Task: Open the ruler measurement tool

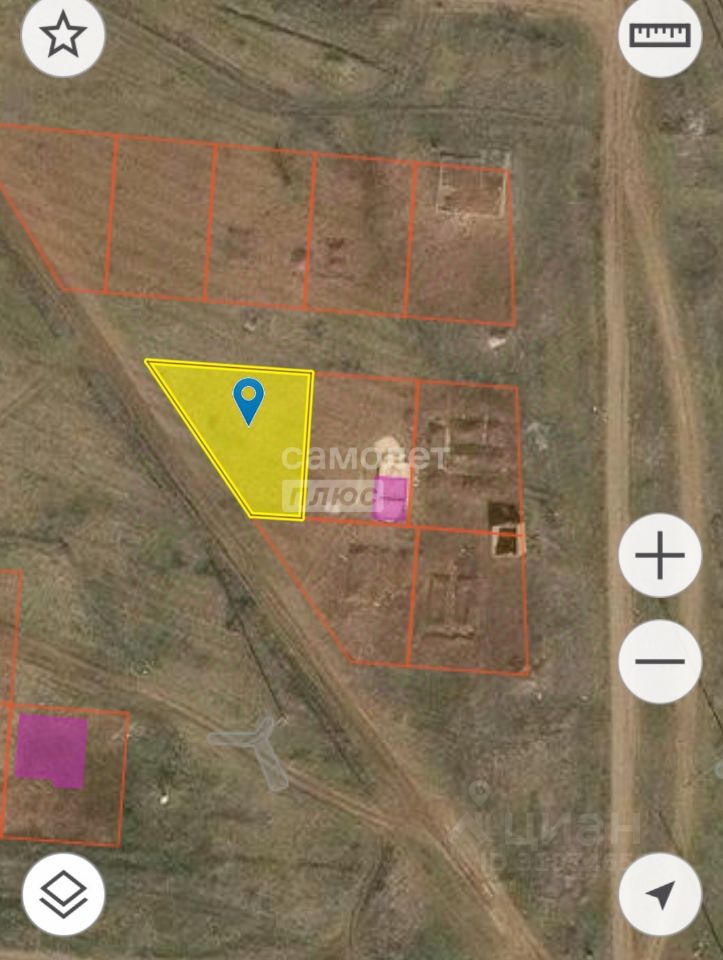Action: point(660,36)
